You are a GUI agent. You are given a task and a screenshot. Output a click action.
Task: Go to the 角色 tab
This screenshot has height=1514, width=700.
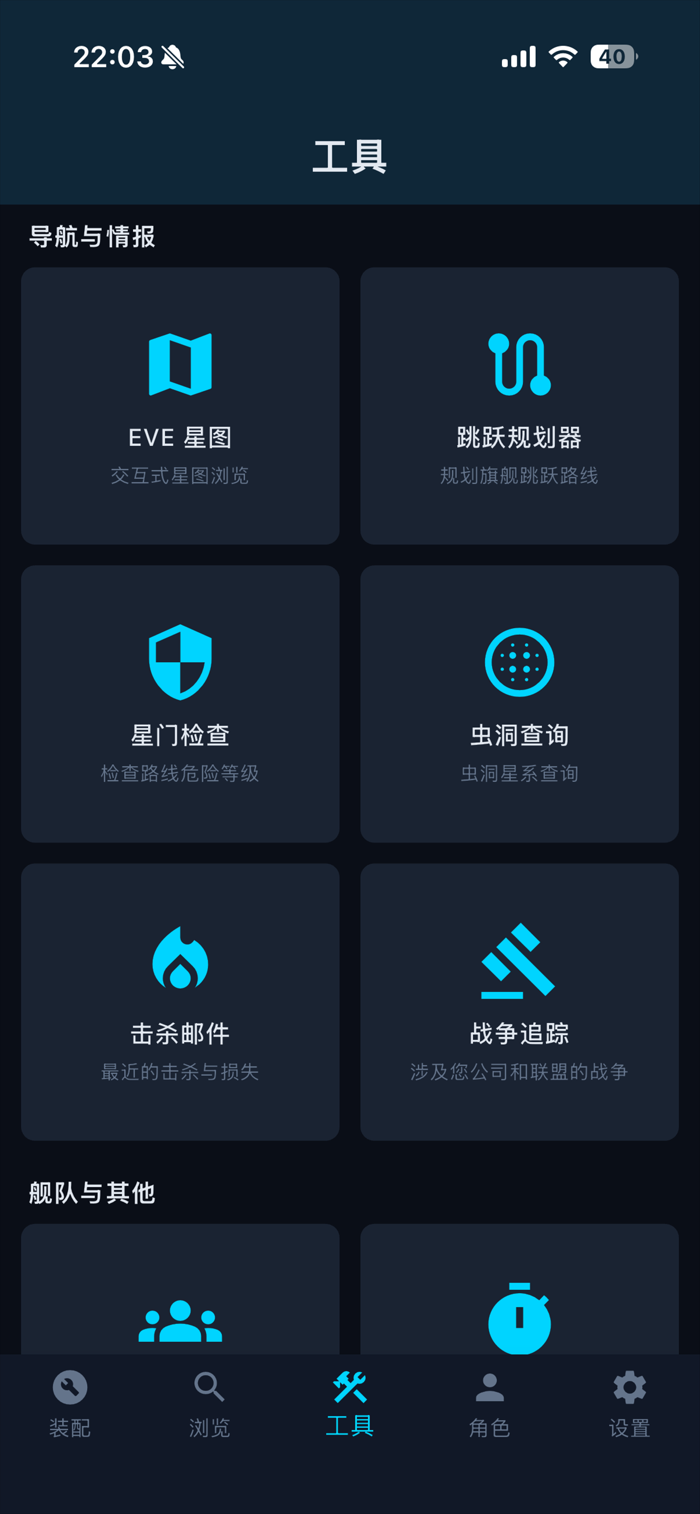coord(490,1404)
